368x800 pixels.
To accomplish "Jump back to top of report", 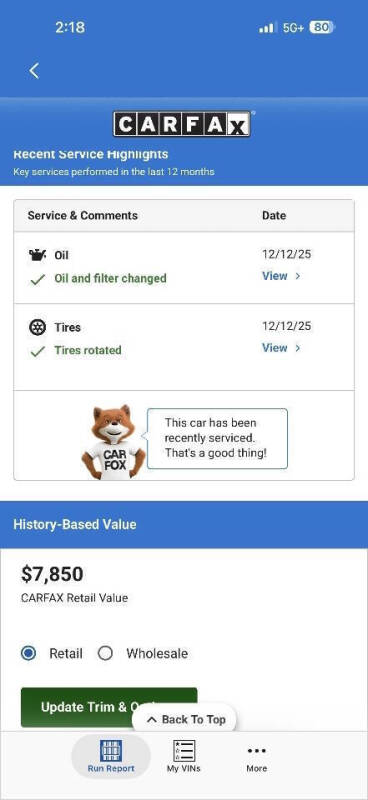I will point(186,719).
